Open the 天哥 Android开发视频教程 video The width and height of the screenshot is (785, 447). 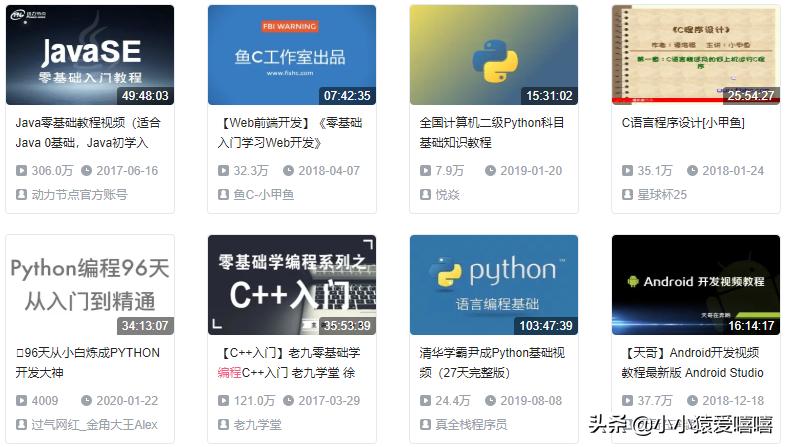pyautogui.click(x=696, y=285)
